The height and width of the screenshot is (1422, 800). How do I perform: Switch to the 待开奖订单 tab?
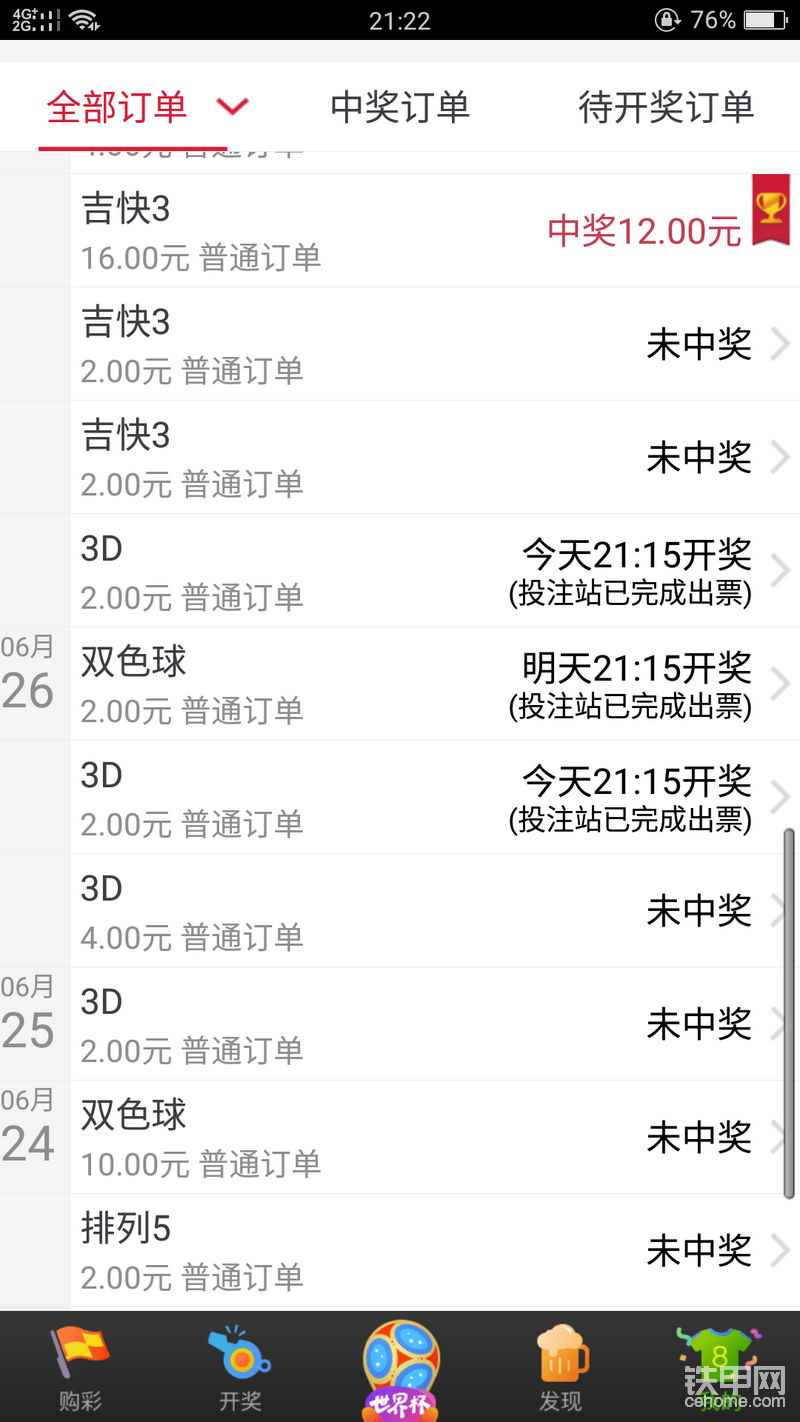coord(666,107)
